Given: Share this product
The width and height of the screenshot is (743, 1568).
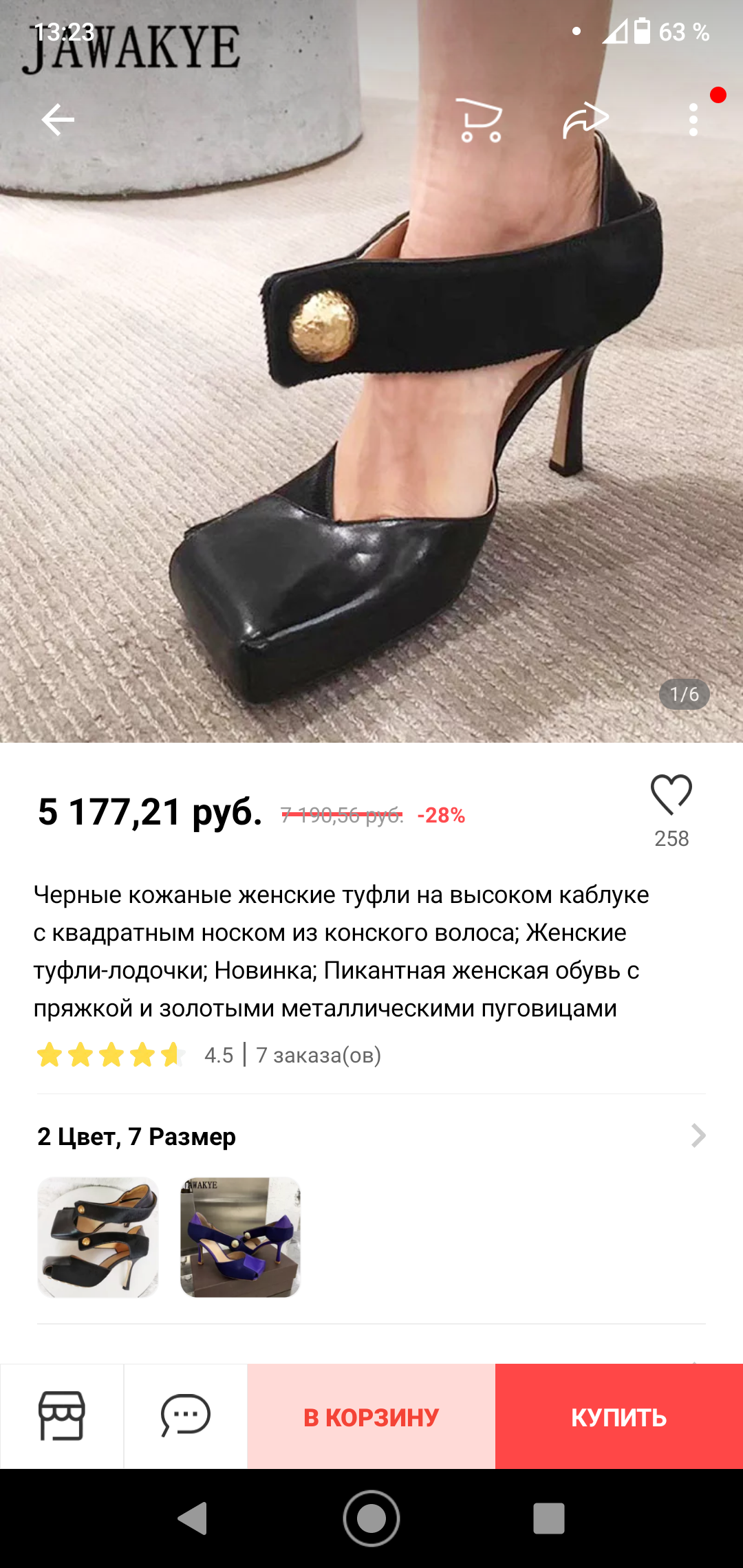Looking at the screenshot, I should click(x=585, y=120).
